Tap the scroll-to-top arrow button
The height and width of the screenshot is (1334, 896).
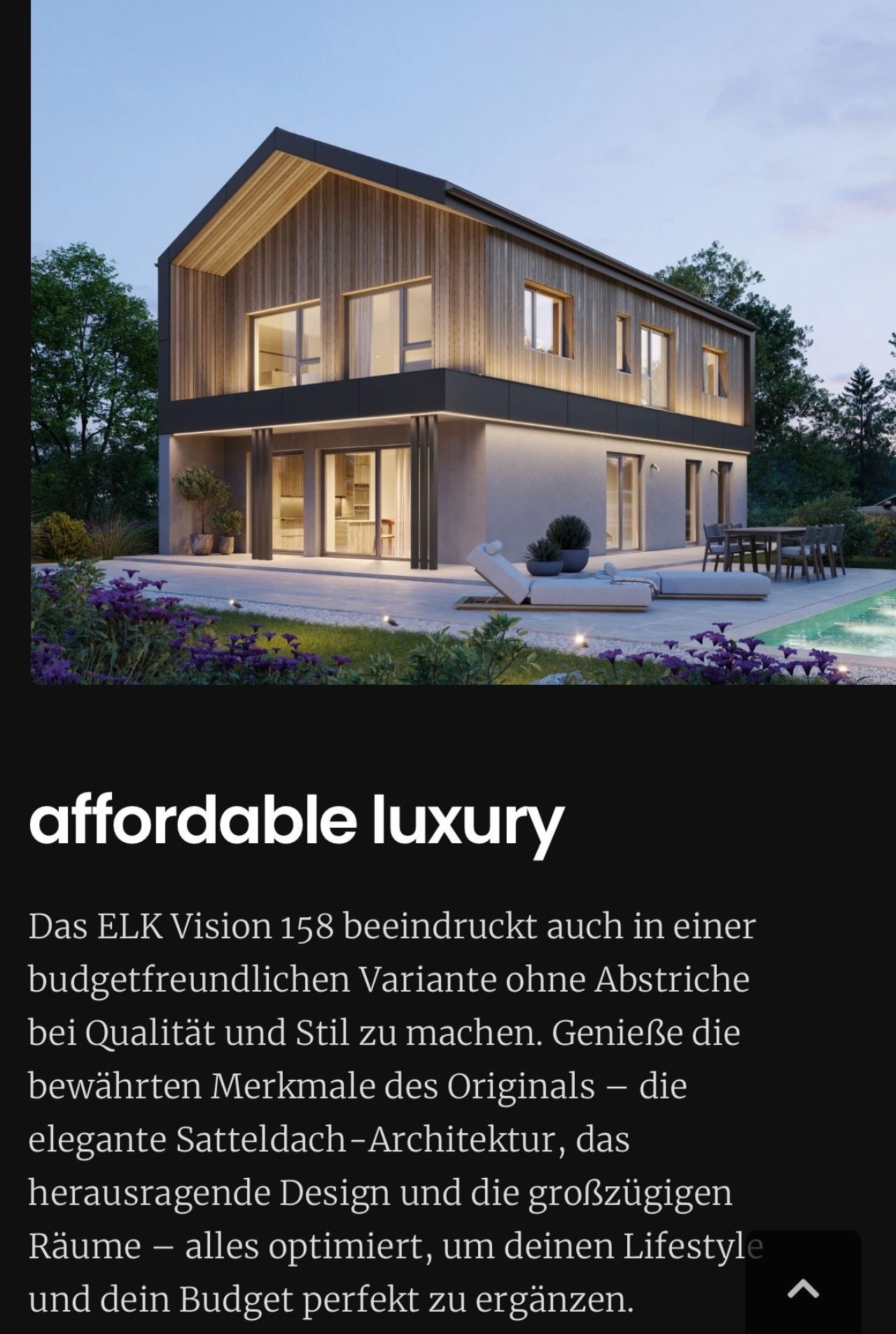(803, 1287)
